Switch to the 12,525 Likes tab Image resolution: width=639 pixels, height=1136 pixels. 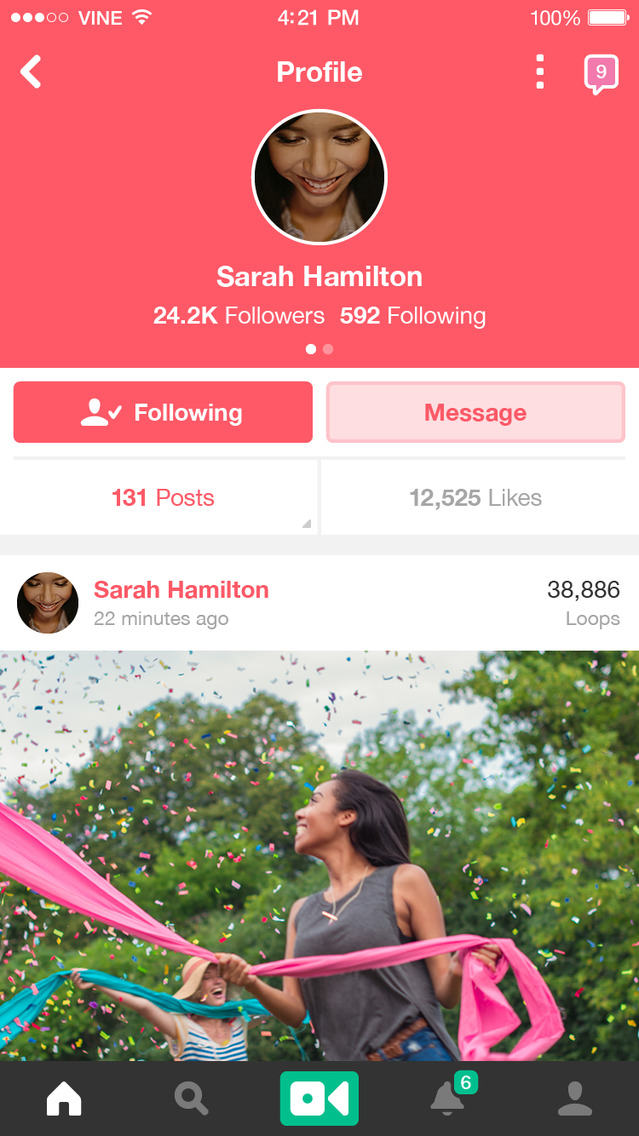point(476,498)
